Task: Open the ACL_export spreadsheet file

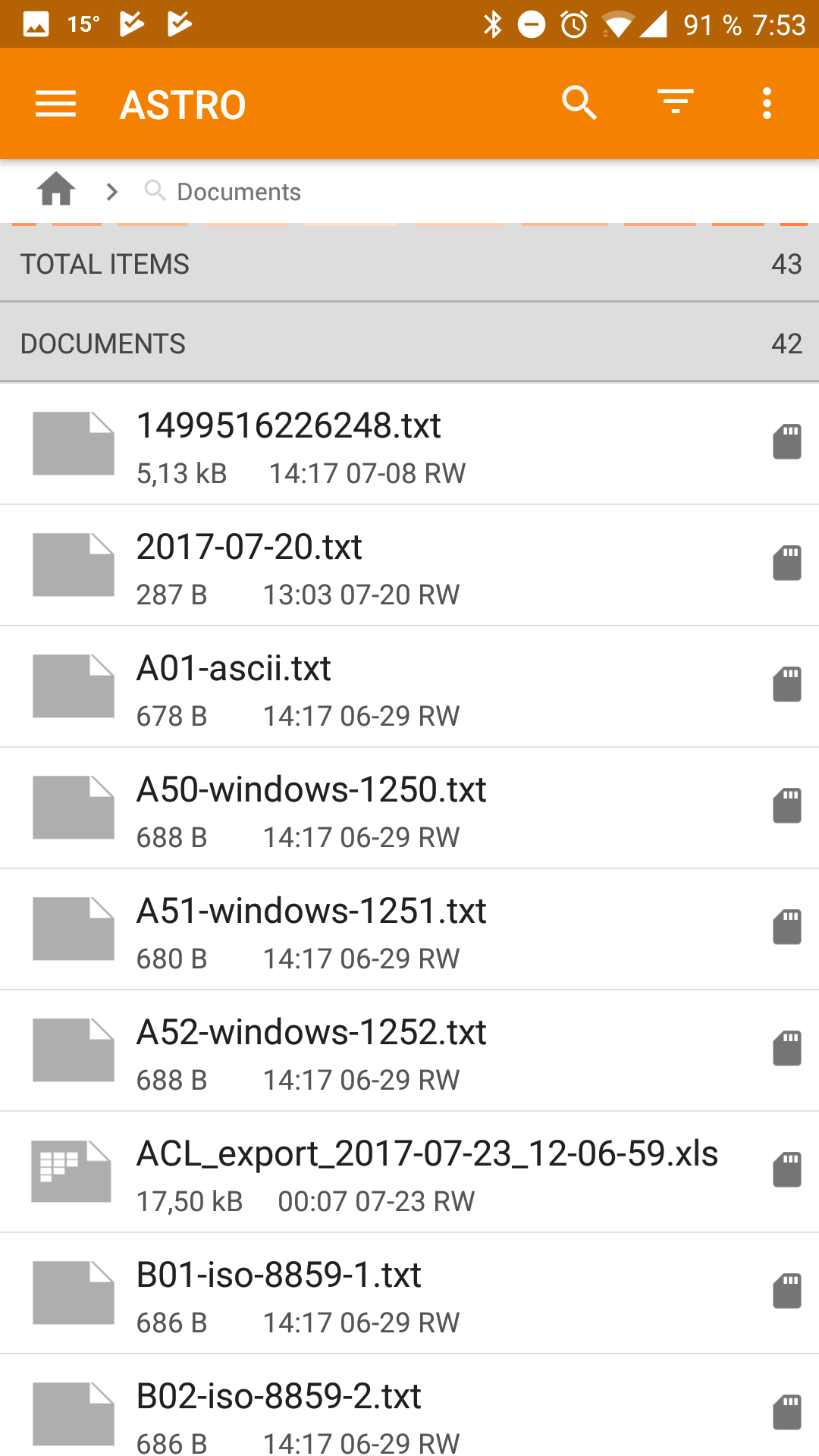Action: pos(409,1172)
